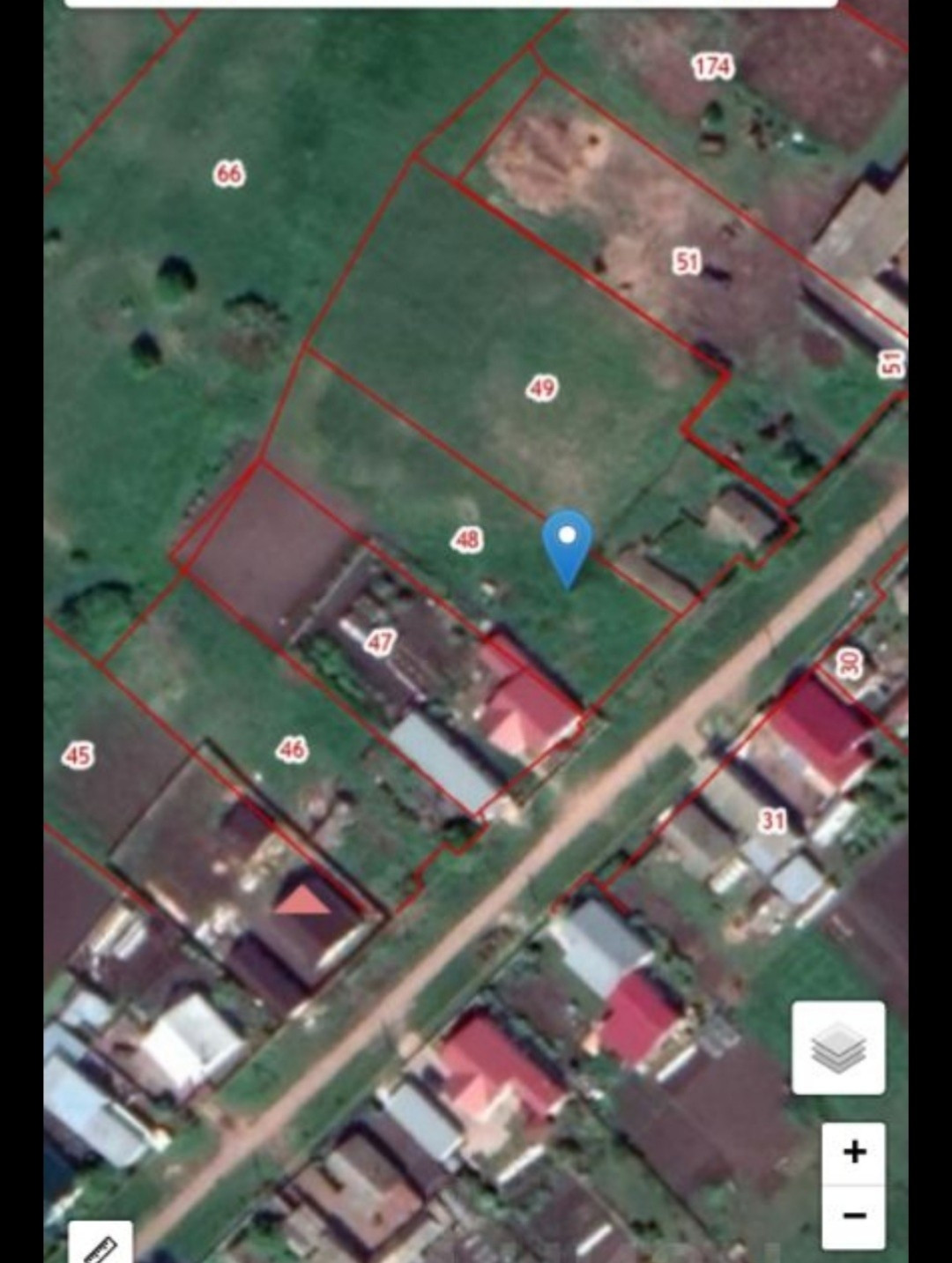
Task: Zoom in with the plus button
Action: pyautogui.click(x=853, y=1152)
